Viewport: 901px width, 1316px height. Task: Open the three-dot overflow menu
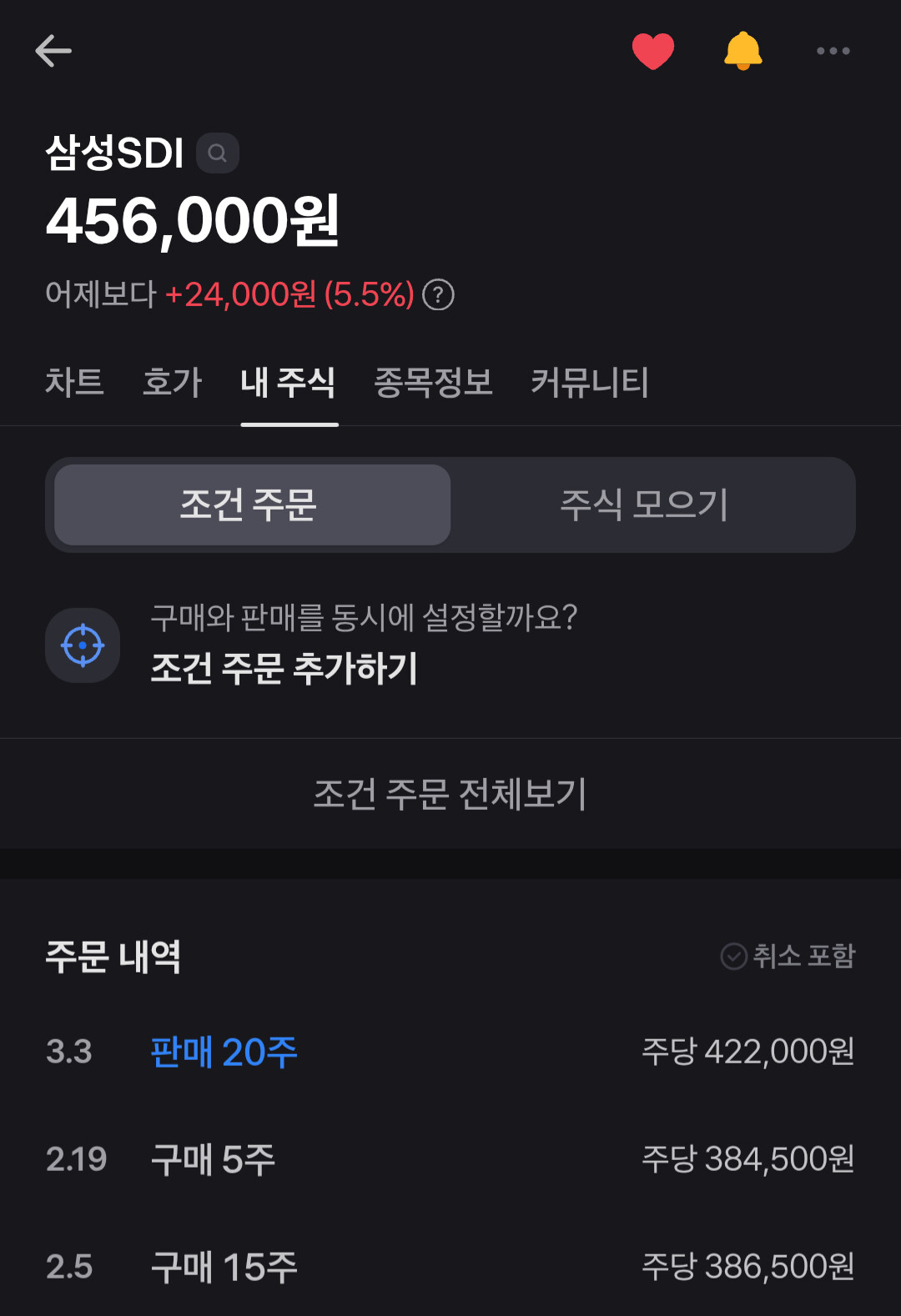(x=833, y=51)
